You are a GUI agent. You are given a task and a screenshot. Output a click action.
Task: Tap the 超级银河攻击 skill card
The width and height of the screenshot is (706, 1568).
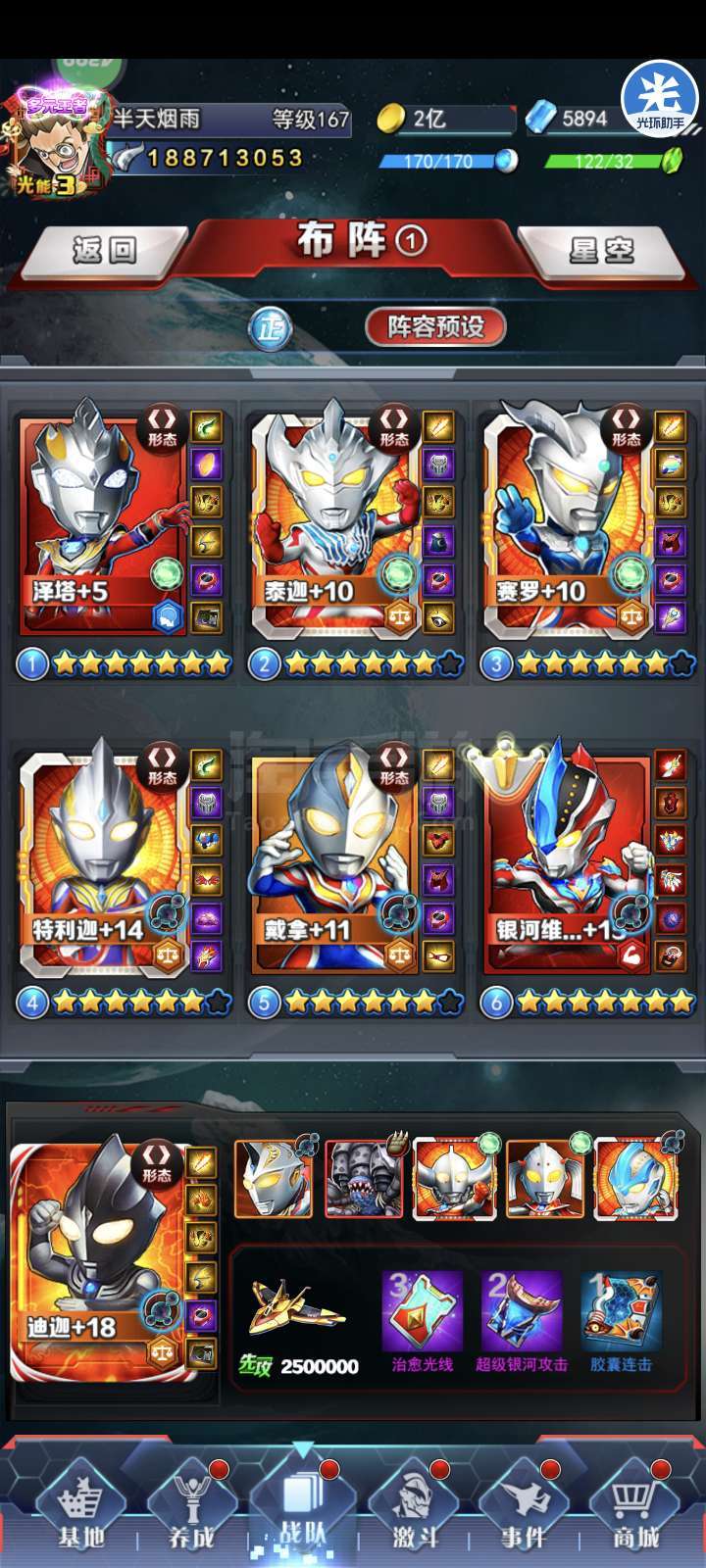521,1321
